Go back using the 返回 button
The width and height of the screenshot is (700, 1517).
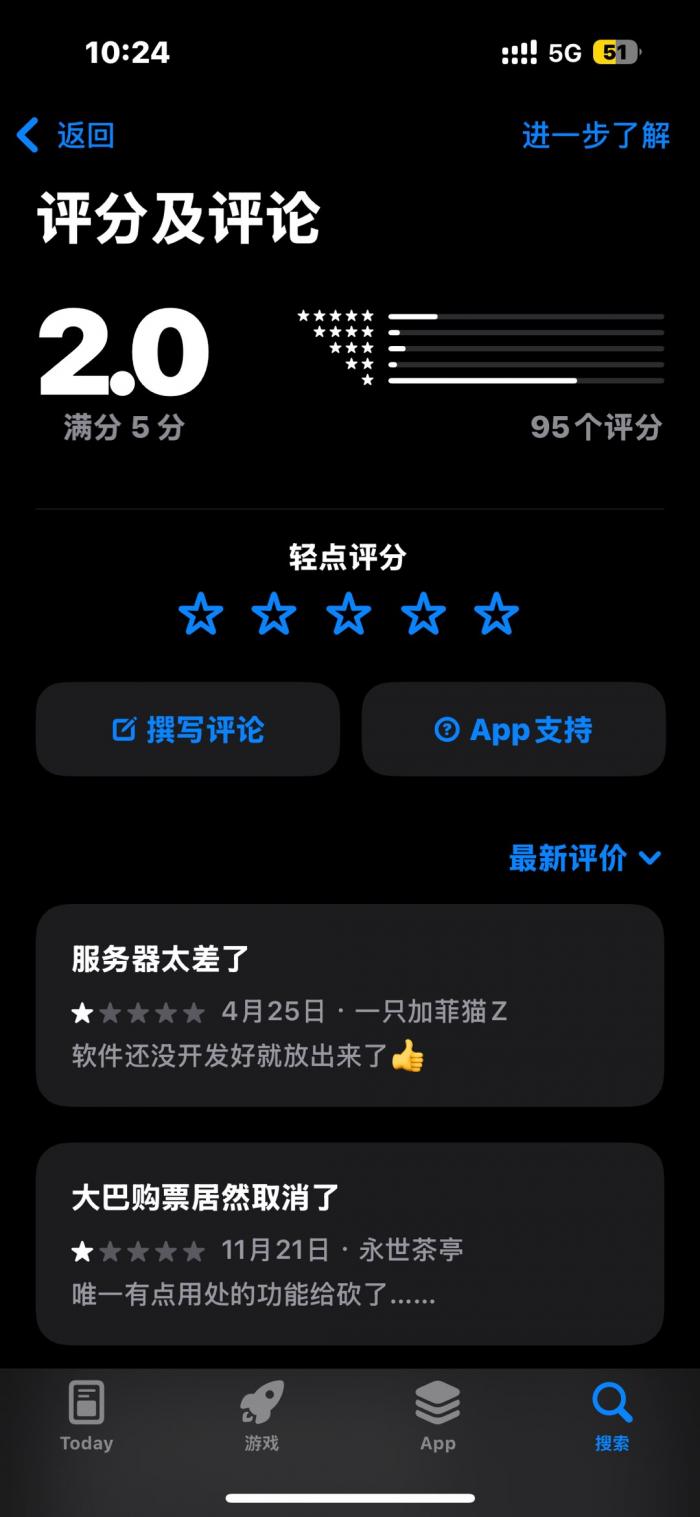point(66,135)
